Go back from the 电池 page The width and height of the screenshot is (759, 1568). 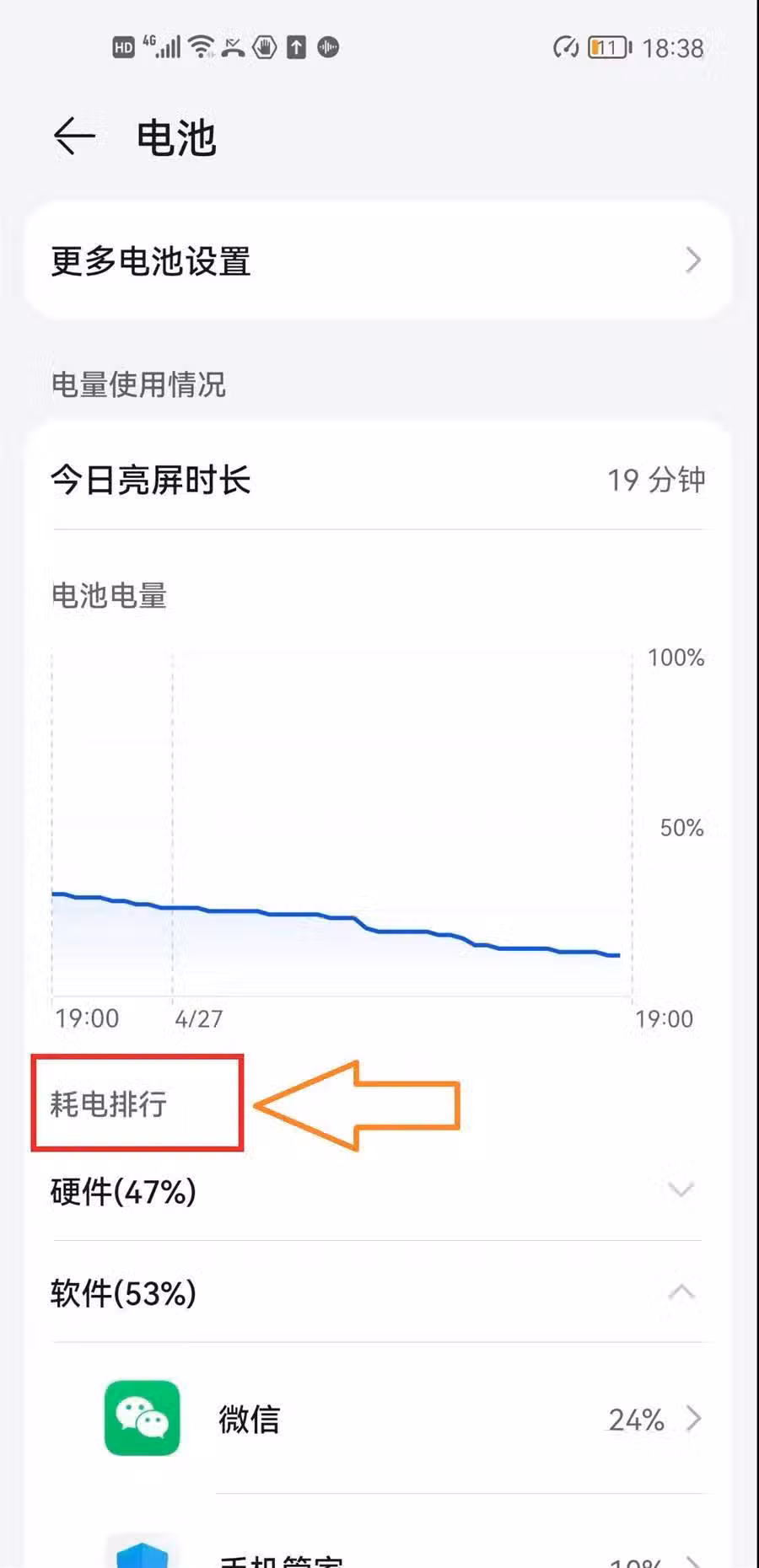(74, 137)
